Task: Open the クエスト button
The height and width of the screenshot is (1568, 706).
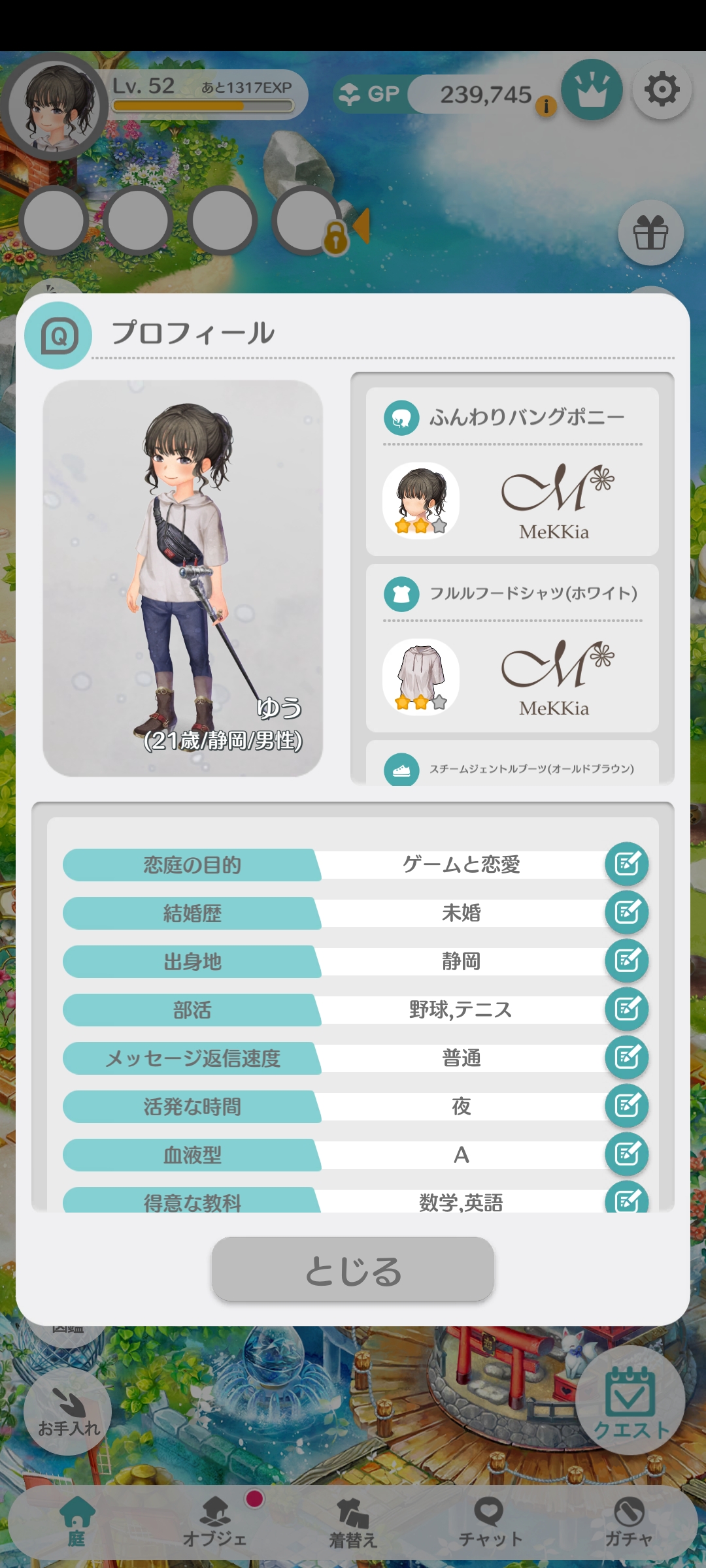Action: [631, 1399]
